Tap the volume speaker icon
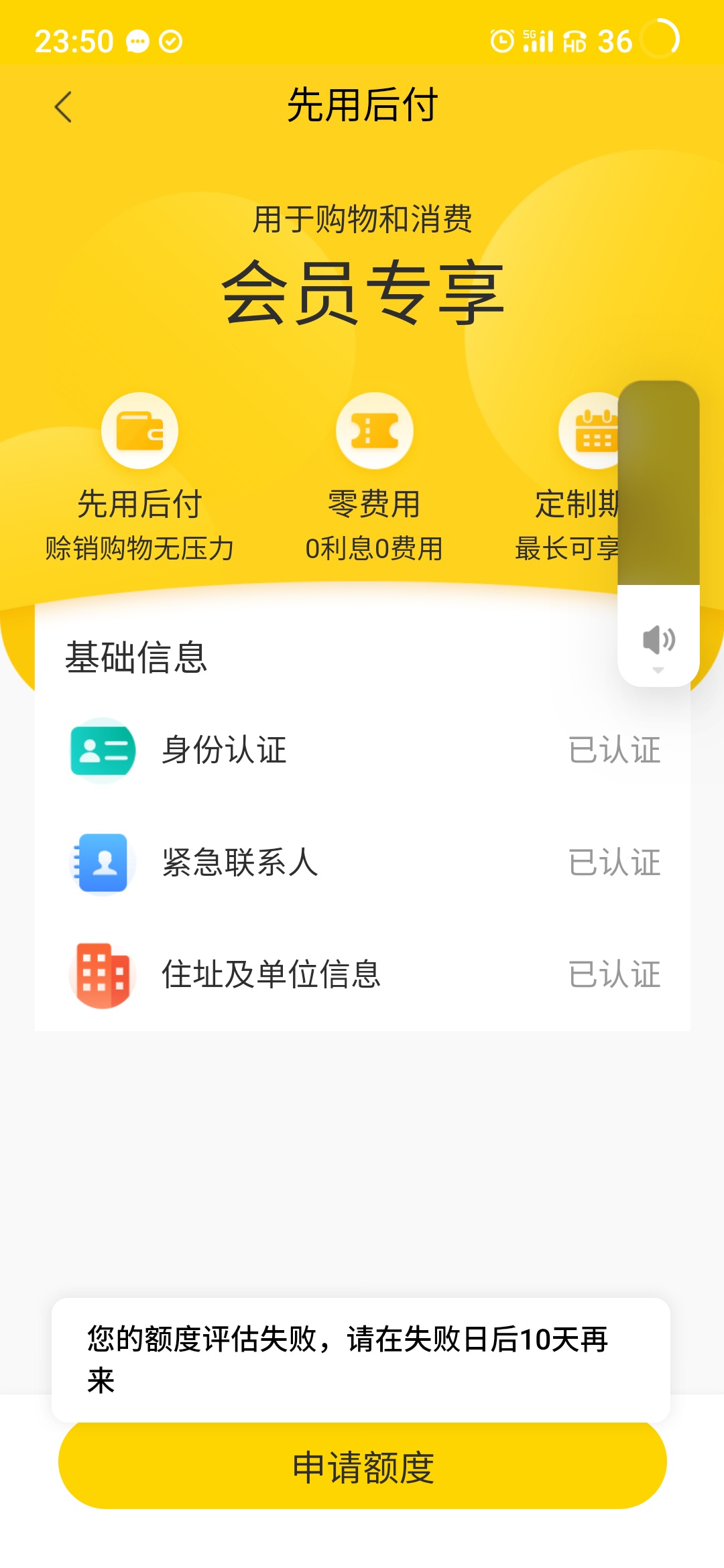Screen dimensions: 724x1568 [x=658, y=640]
